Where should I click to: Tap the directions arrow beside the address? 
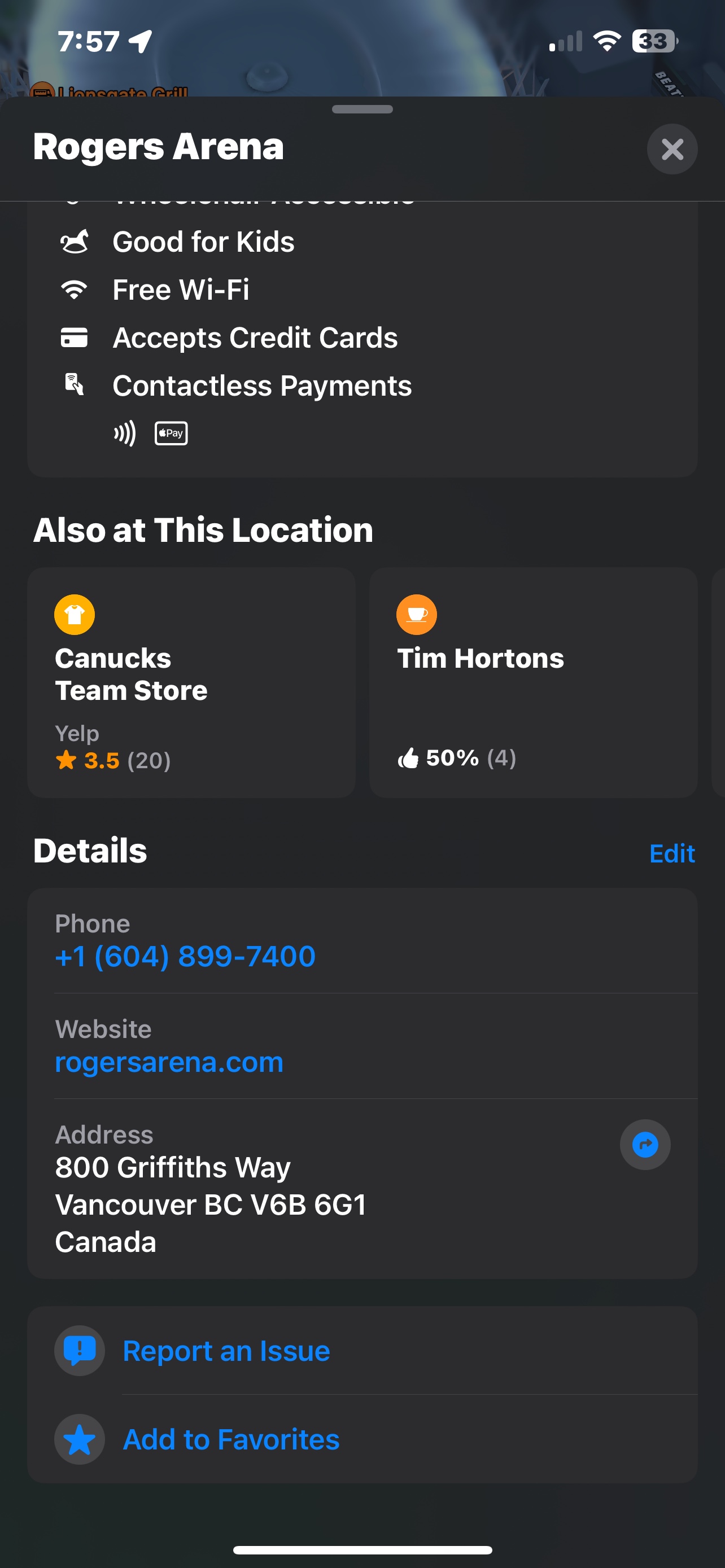click(645, 1145)
